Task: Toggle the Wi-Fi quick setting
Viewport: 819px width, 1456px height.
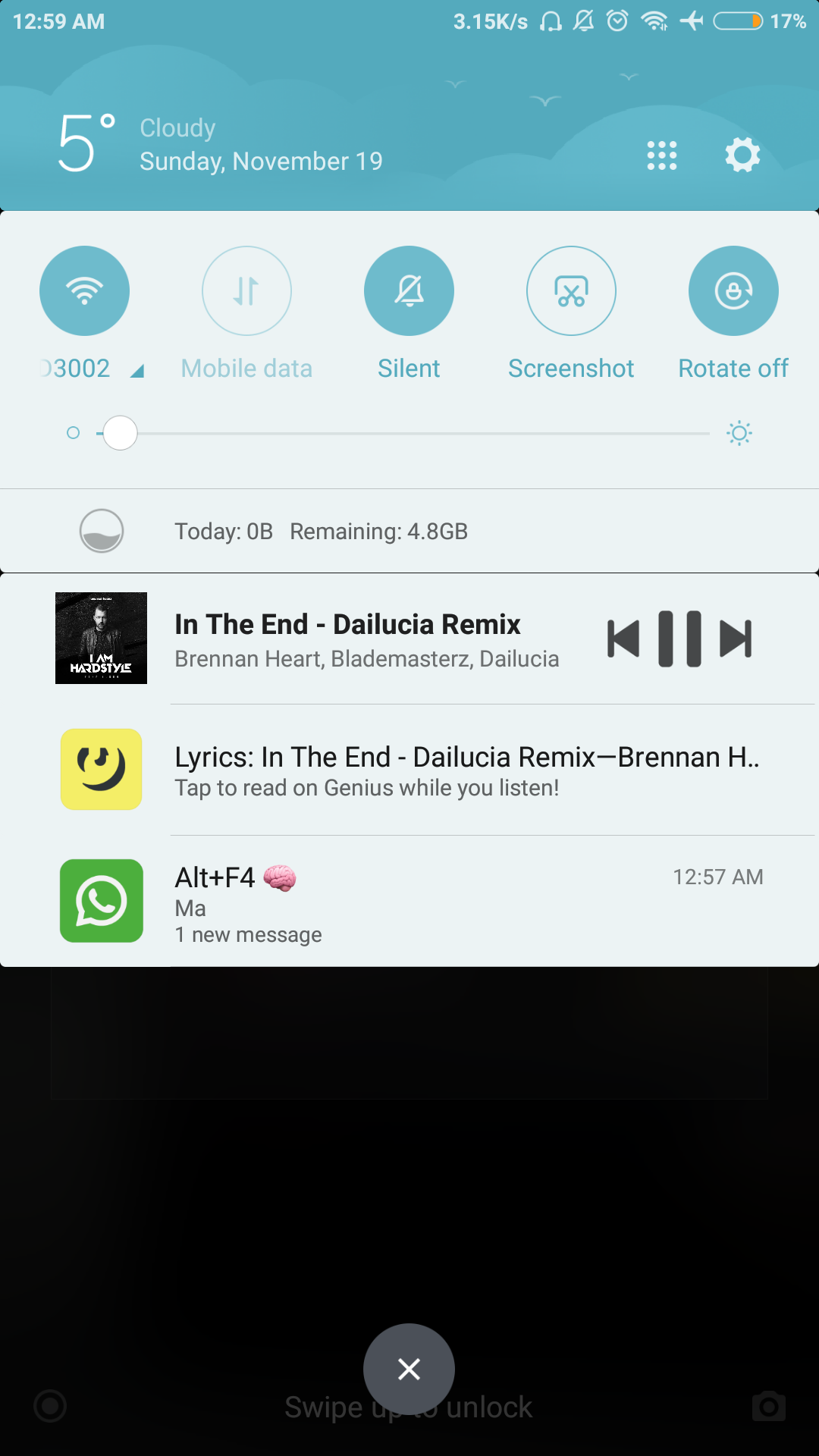Action: (84, 290)
